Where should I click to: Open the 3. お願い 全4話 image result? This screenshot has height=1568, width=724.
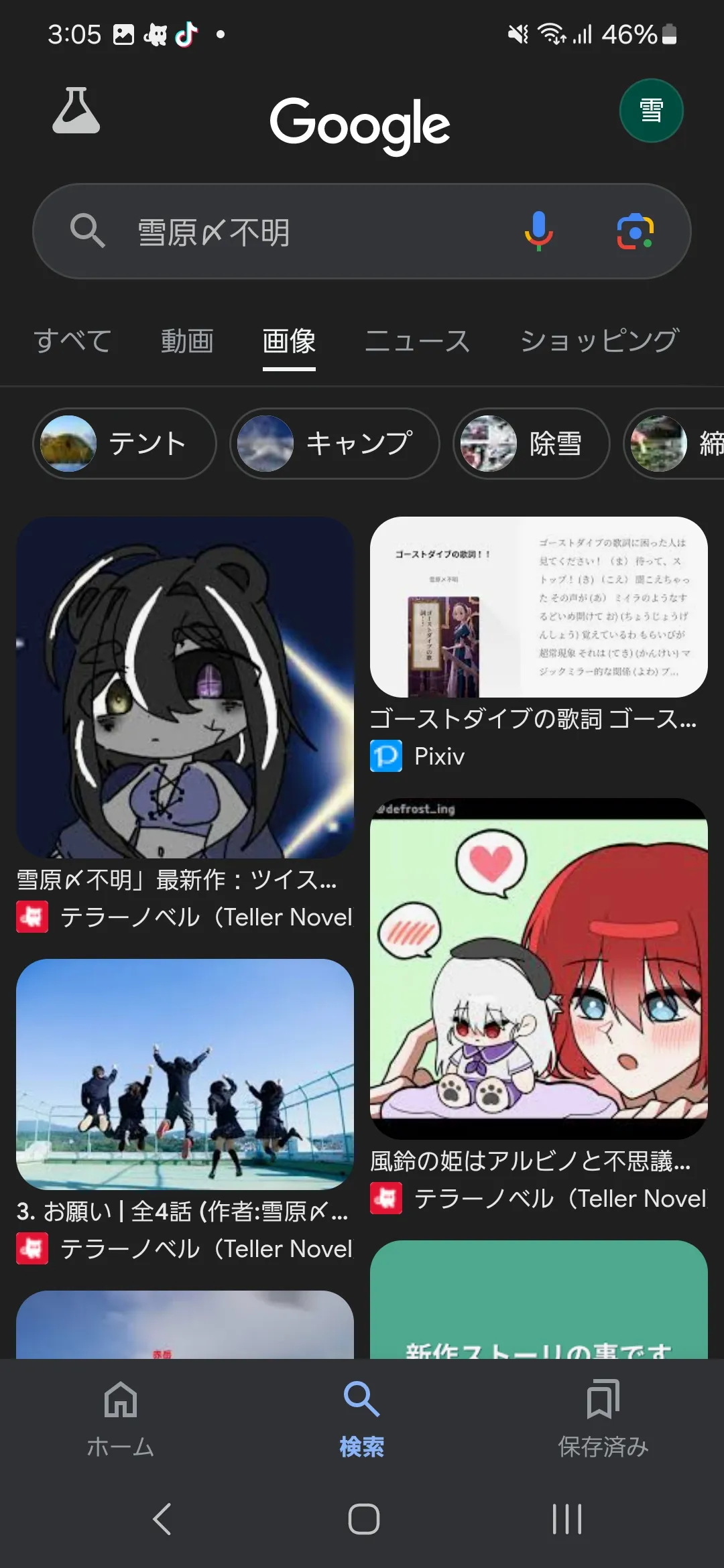click(185, 1074)
